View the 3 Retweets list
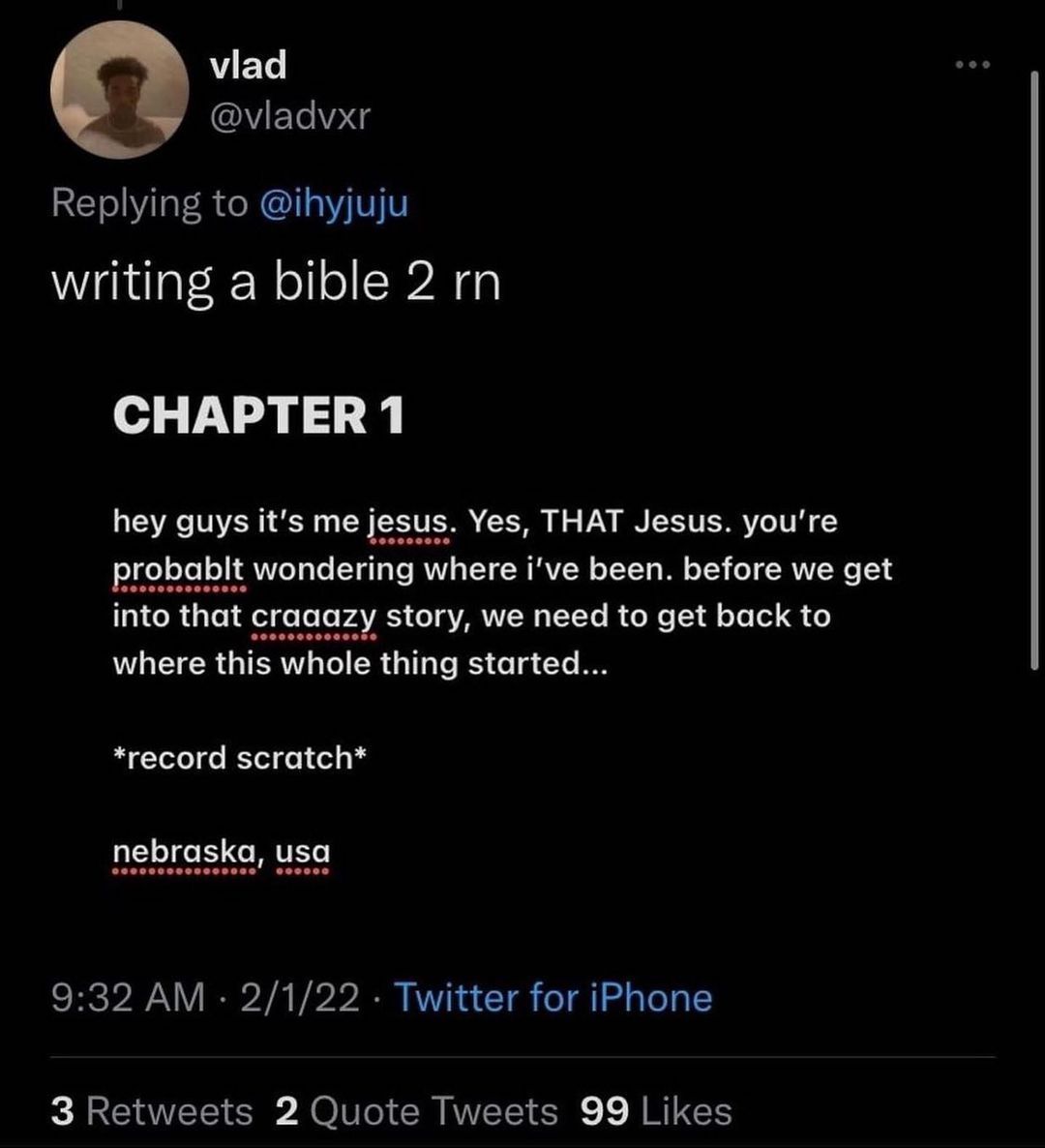The height and width of the screenshot is (1148, 1045). pos(152,1111)
